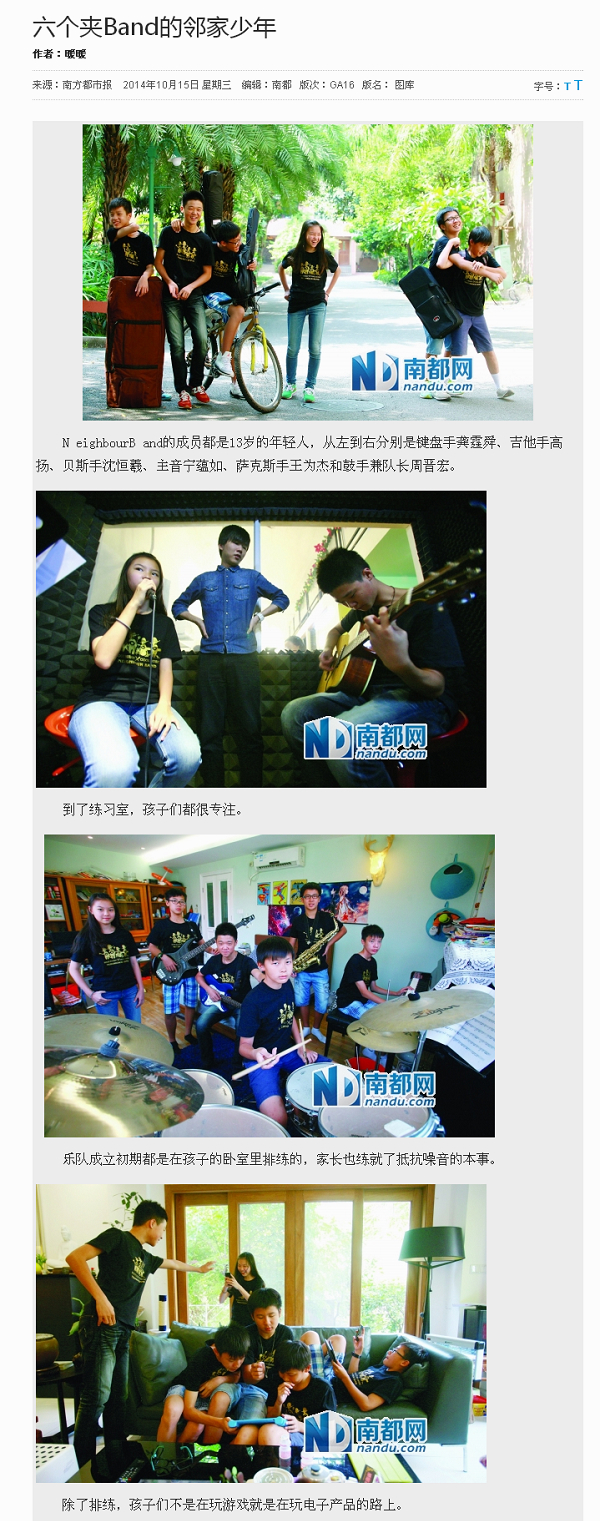Open the outdoor band group photo

click(307, 272)
